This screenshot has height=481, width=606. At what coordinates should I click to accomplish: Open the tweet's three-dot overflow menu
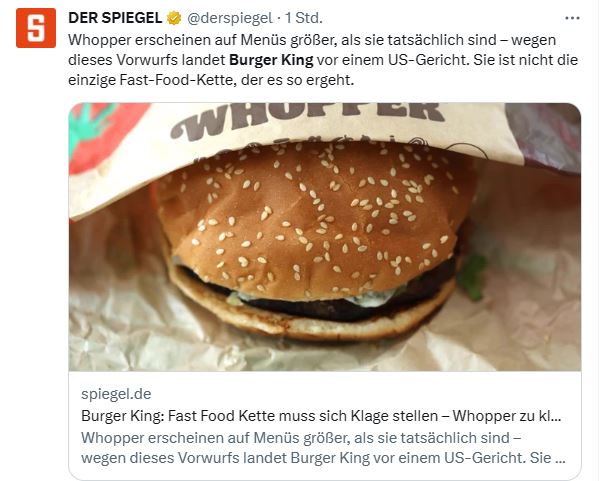[x=572, y=18]
